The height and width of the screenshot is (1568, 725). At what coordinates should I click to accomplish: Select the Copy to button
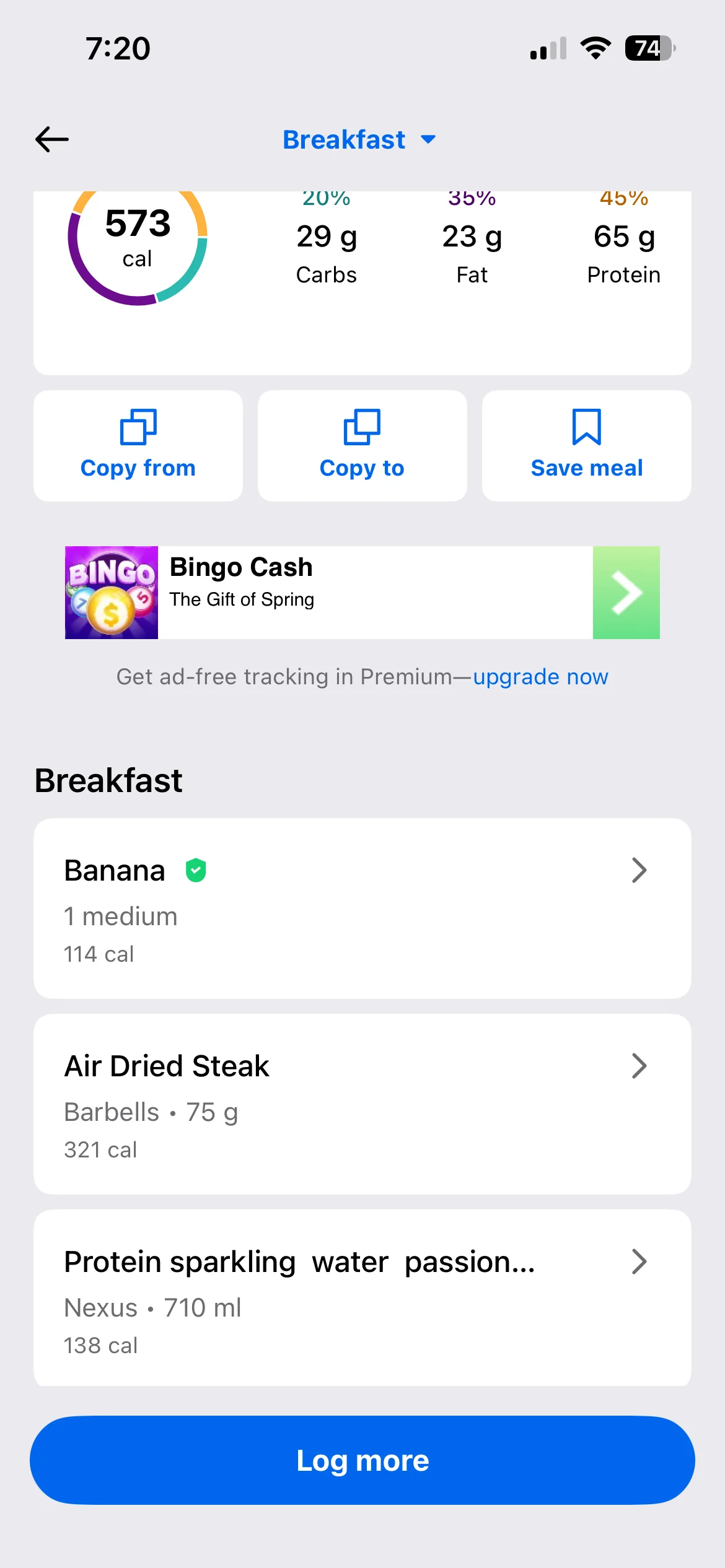pyautogui.click(x=362, y=446)
